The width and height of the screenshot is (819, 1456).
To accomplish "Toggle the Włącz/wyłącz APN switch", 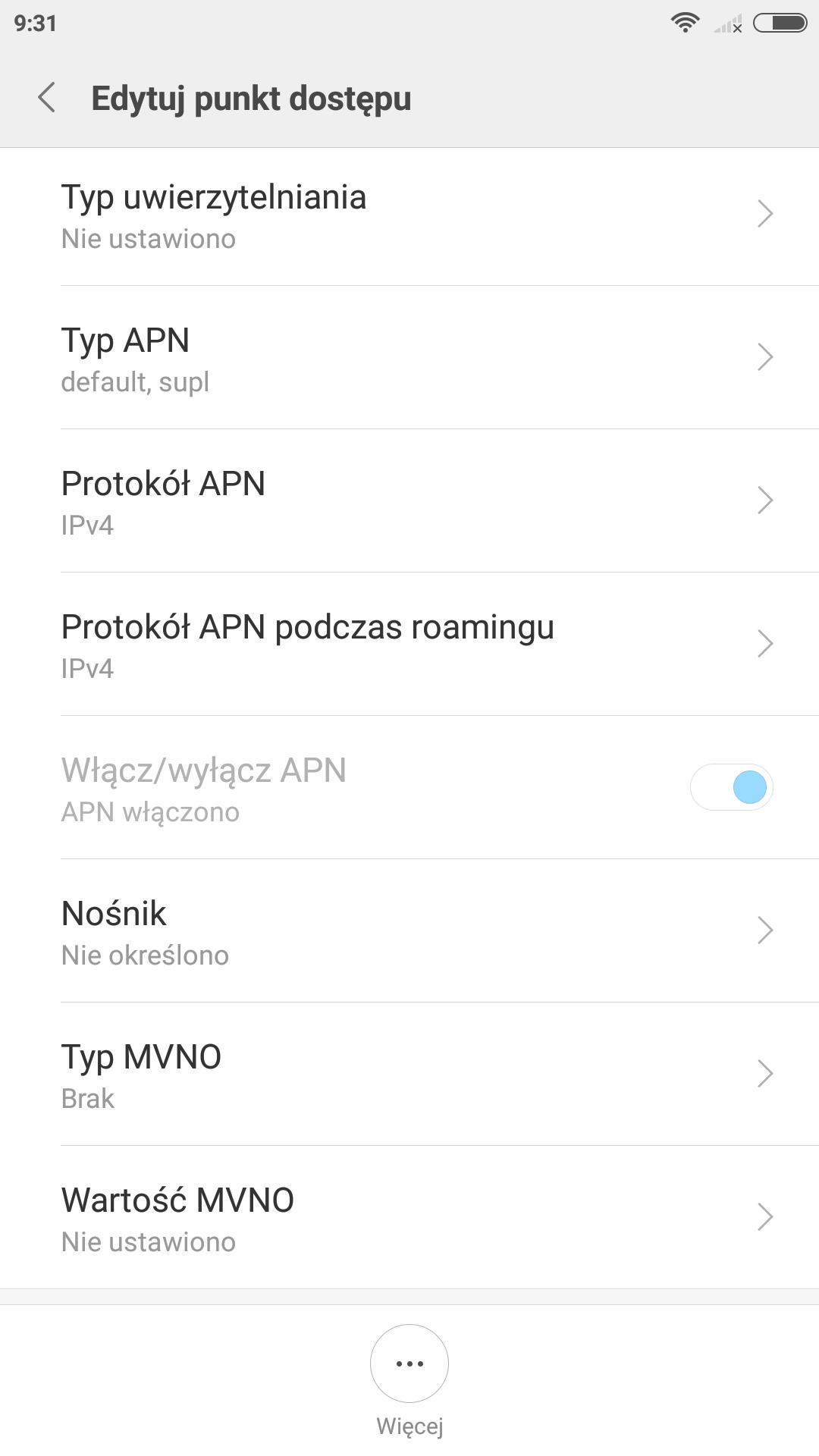I will point(731,787).
